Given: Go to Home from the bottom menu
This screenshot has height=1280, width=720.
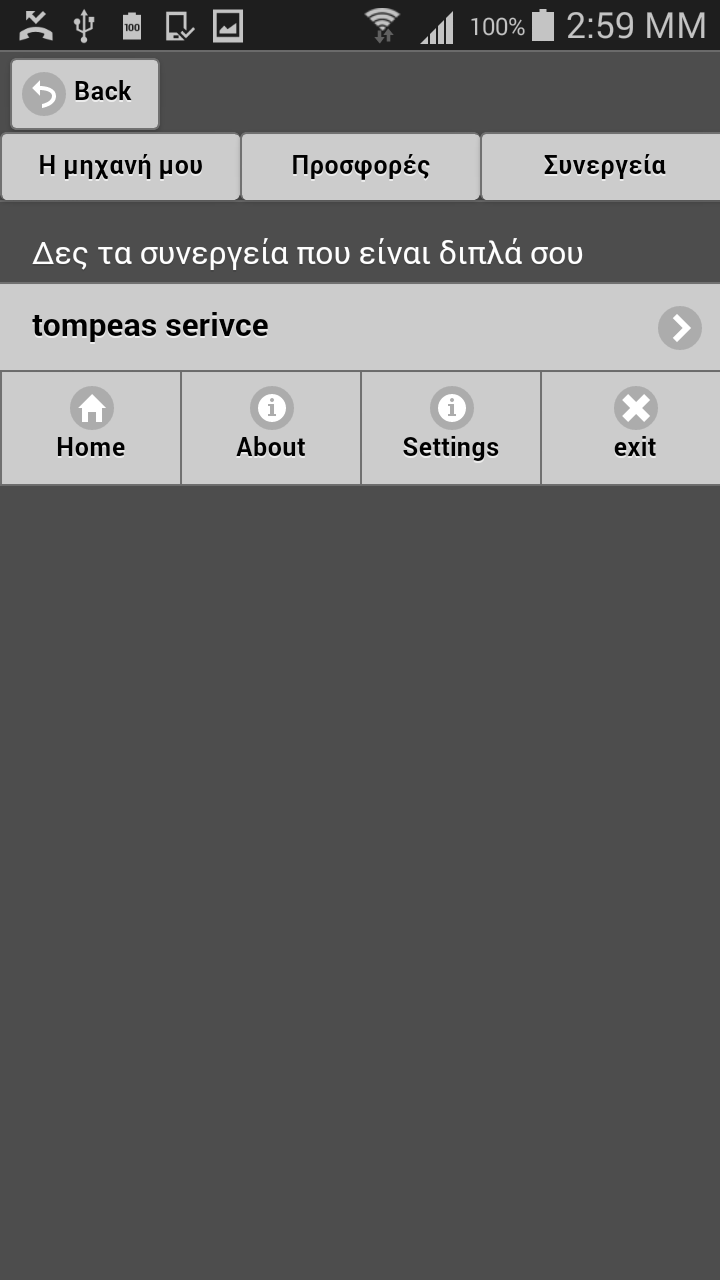Looking at the screenshot, I should coord(91,428).
